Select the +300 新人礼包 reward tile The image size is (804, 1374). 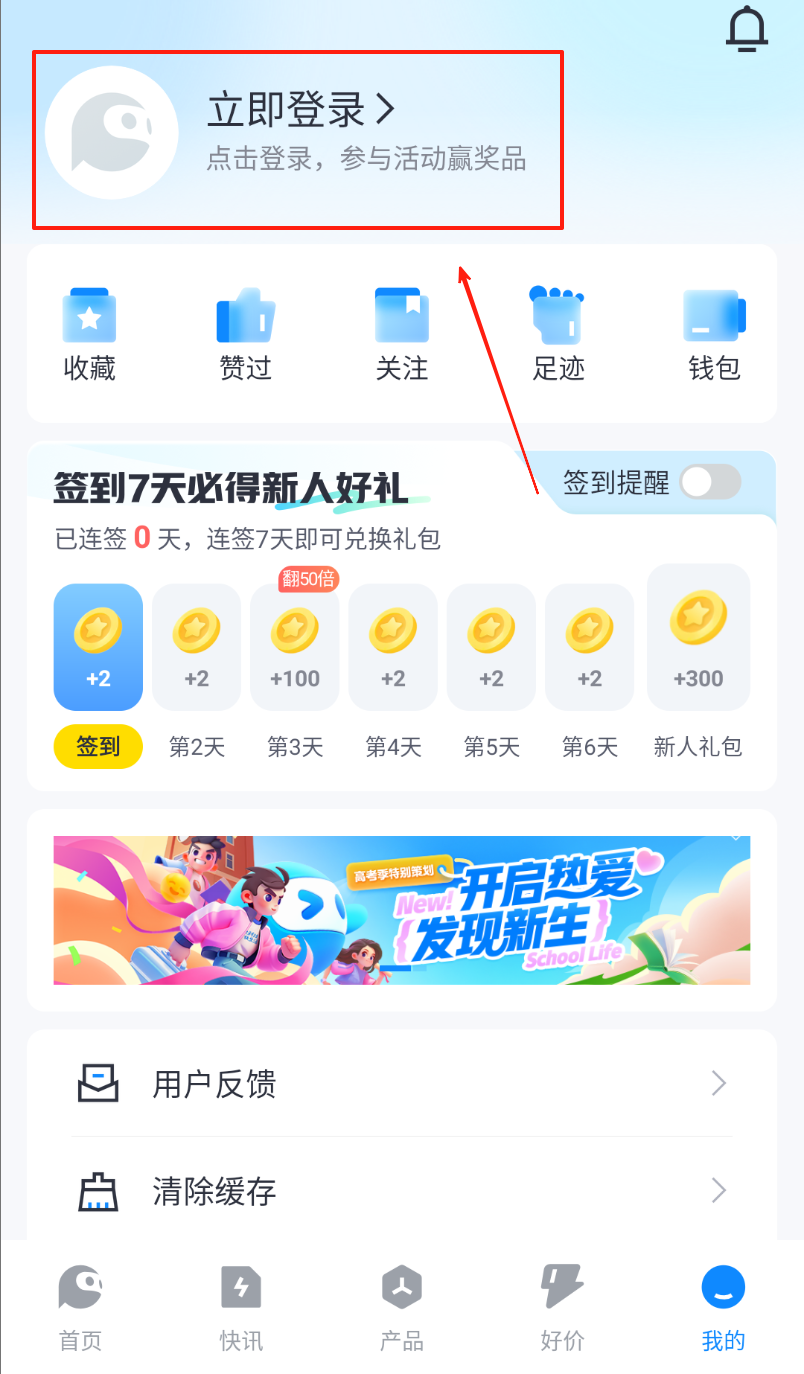[x=698, y=639]
